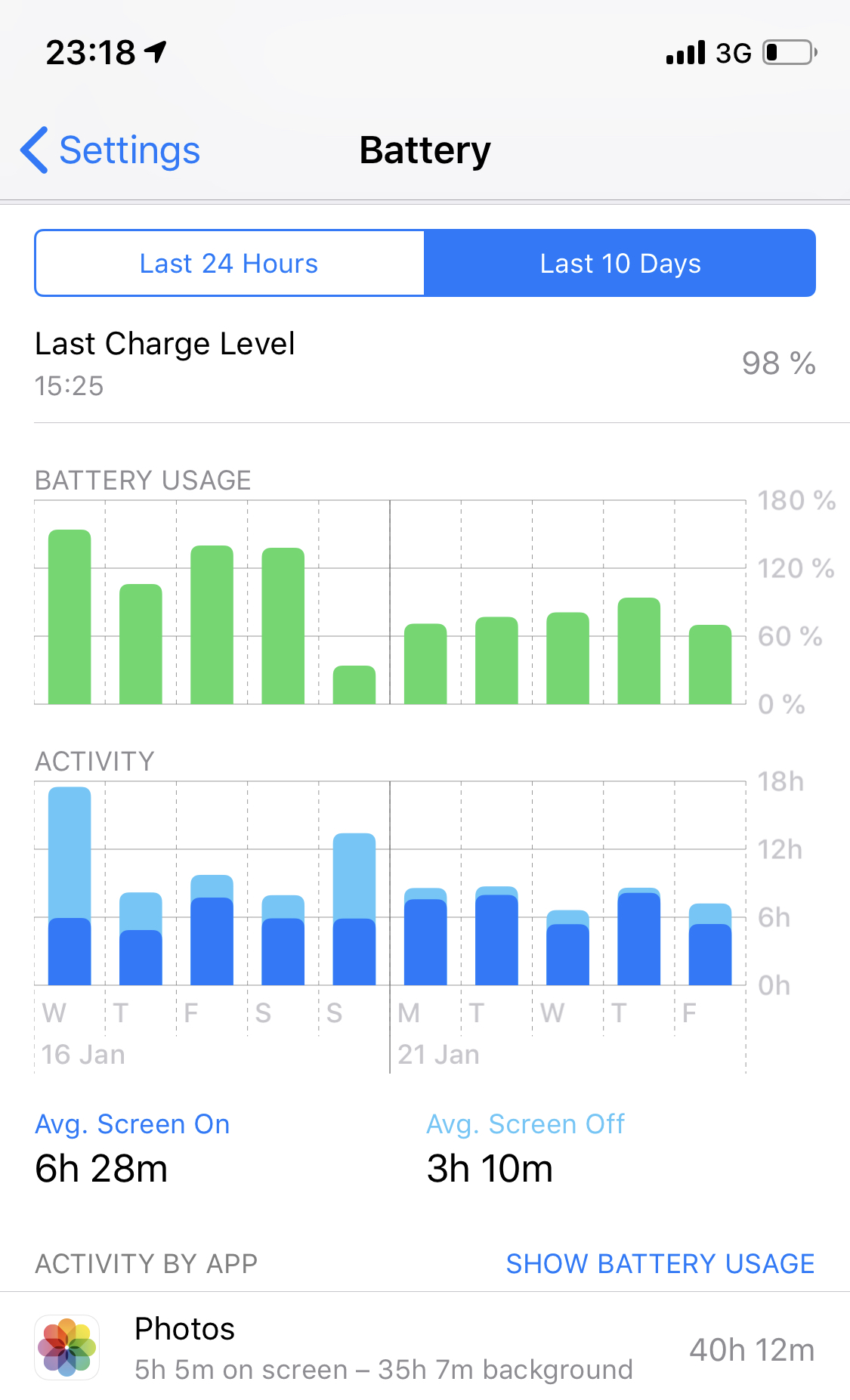Tap Show Battery Usage link
Viewport: 850px width, 1400px height.
[660, 1263]
